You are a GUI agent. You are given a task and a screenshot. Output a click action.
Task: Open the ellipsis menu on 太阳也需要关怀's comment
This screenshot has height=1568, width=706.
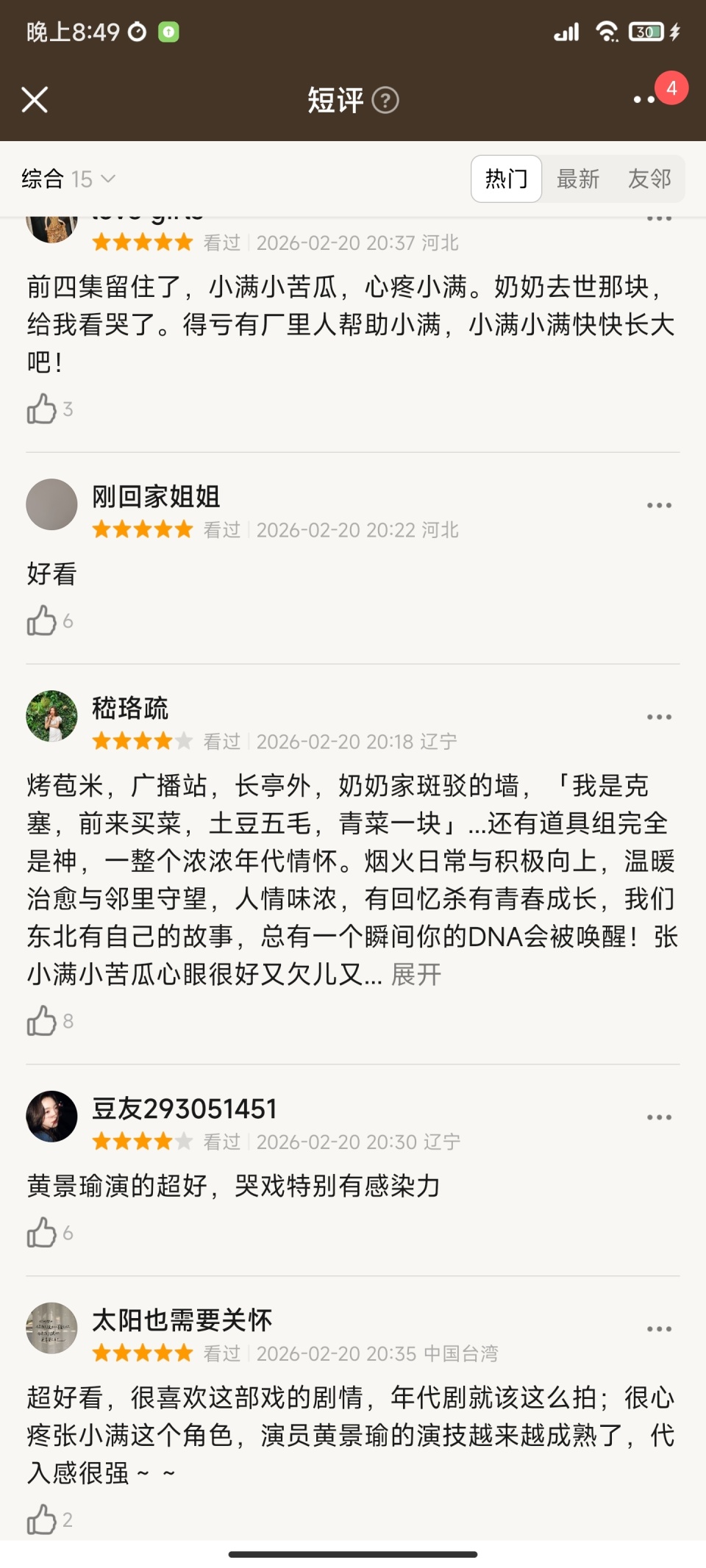click(658, 1328)
